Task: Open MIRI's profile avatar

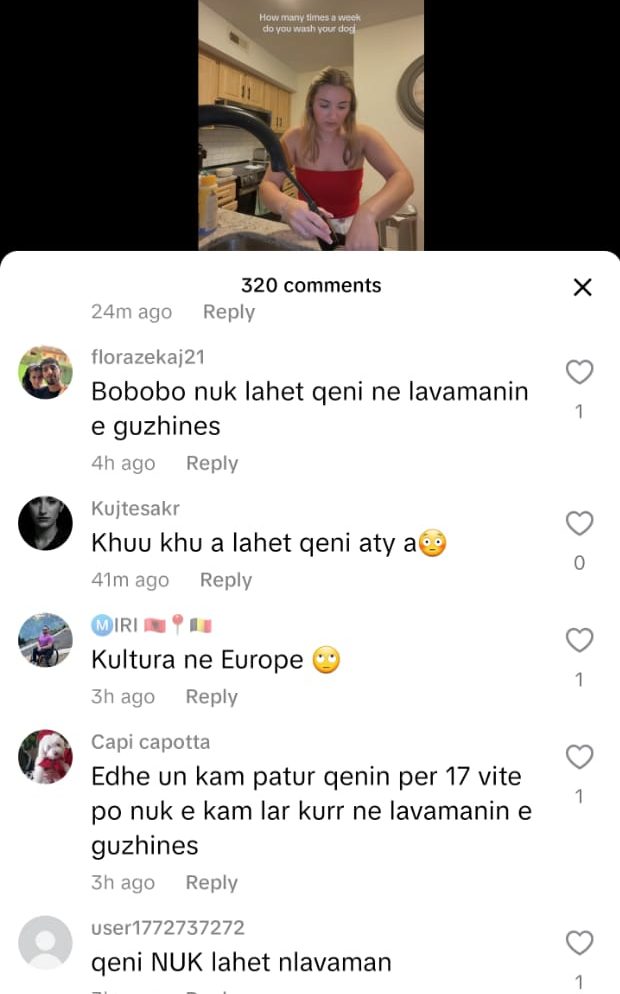Action: click(x=46, y=640)
